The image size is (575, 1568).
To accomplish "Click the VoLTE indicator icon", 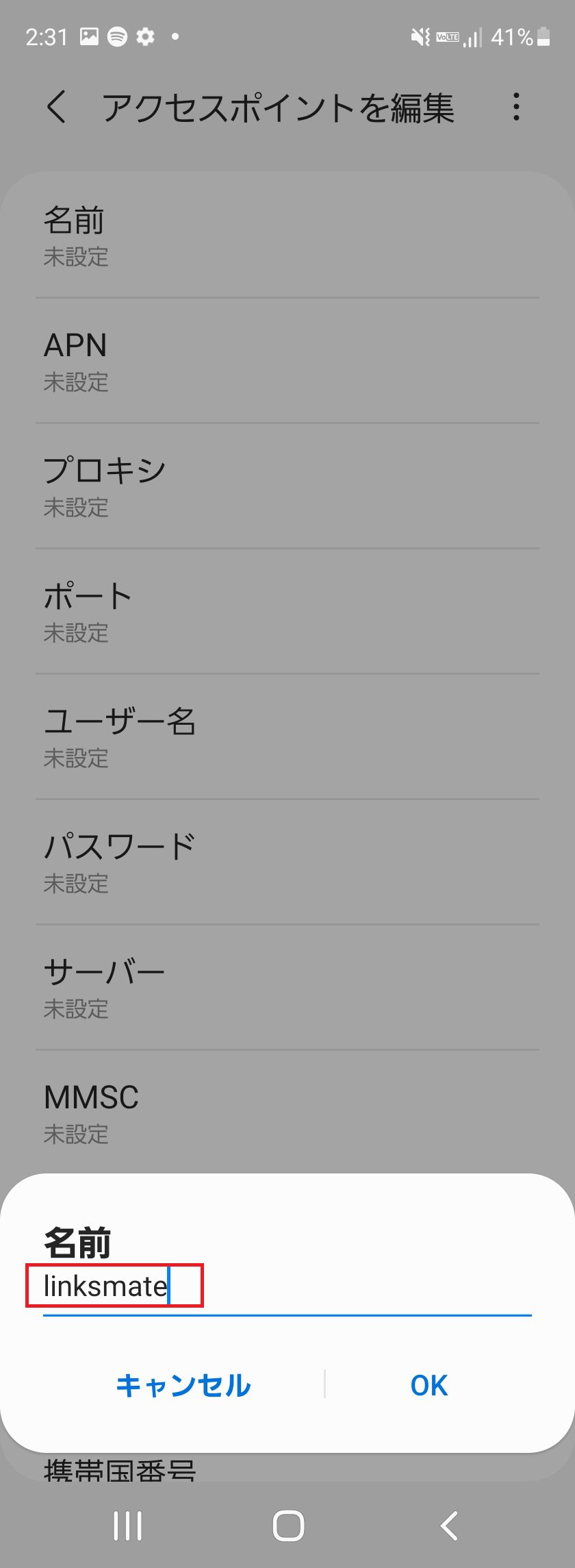I will (447, 38).
